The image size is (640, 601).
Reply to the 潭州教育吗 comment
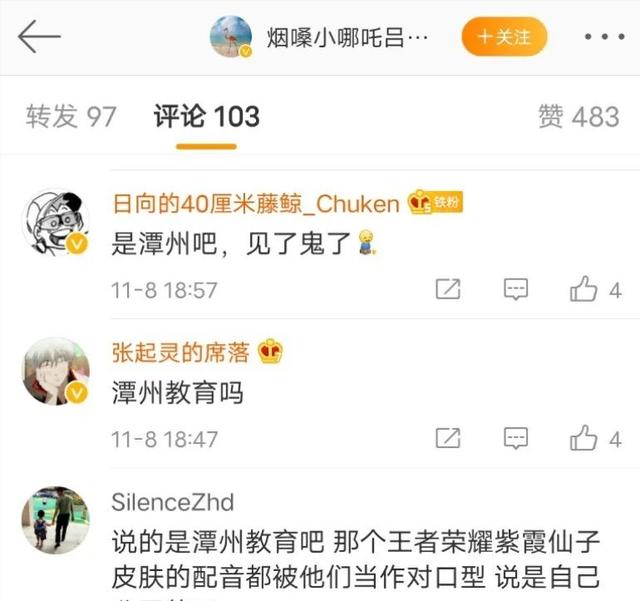tap(515, 438)
